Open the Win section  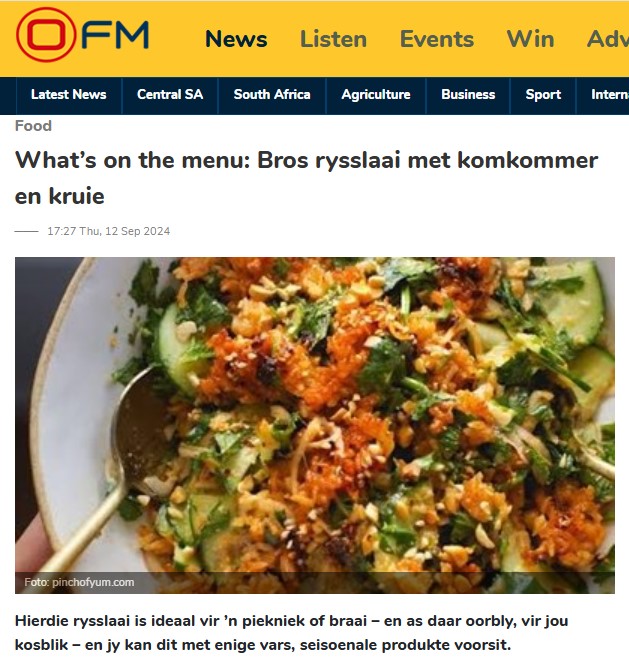click(x=530, y=39)
